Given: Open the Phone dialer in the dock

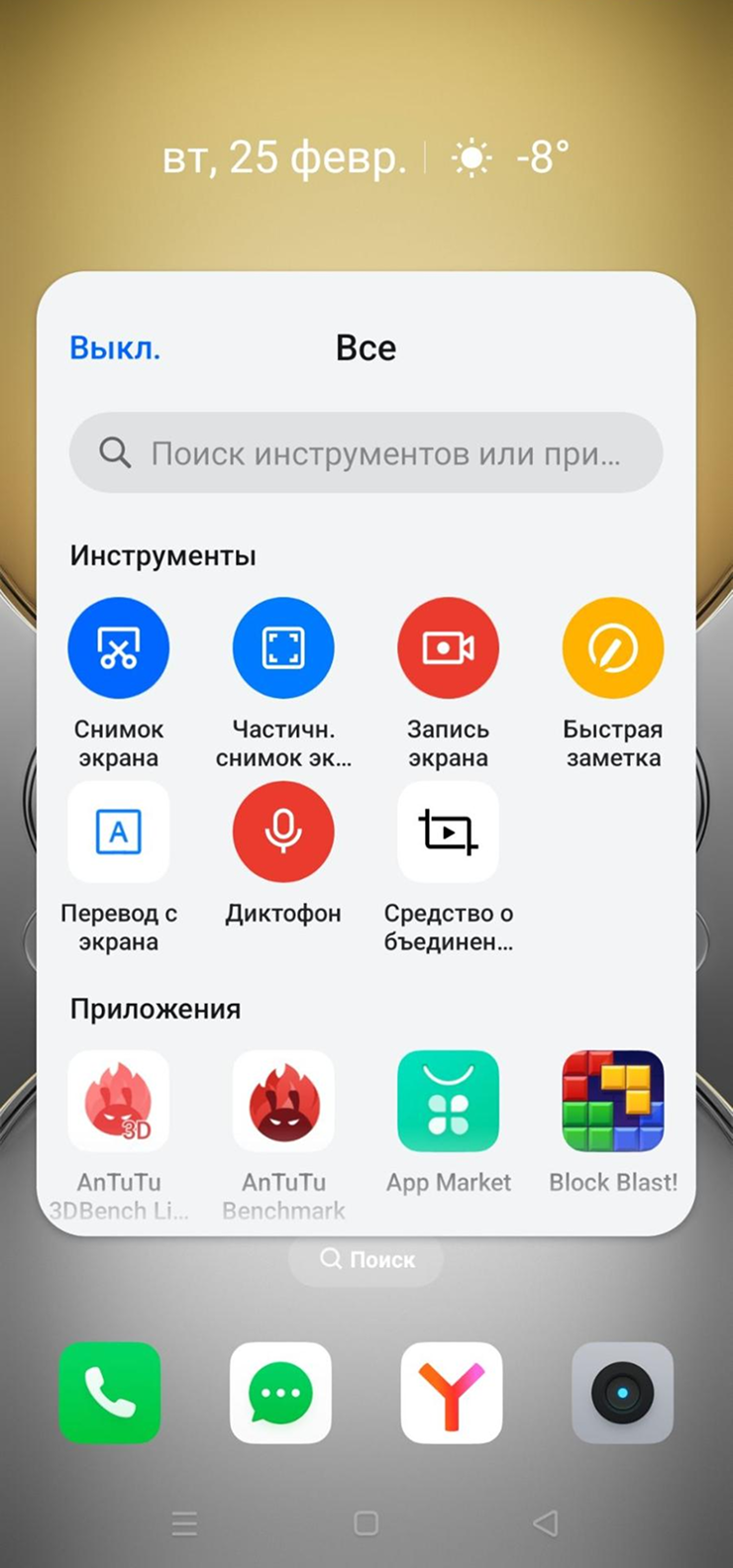Looking at the screenshot, I should (110, 1393).
